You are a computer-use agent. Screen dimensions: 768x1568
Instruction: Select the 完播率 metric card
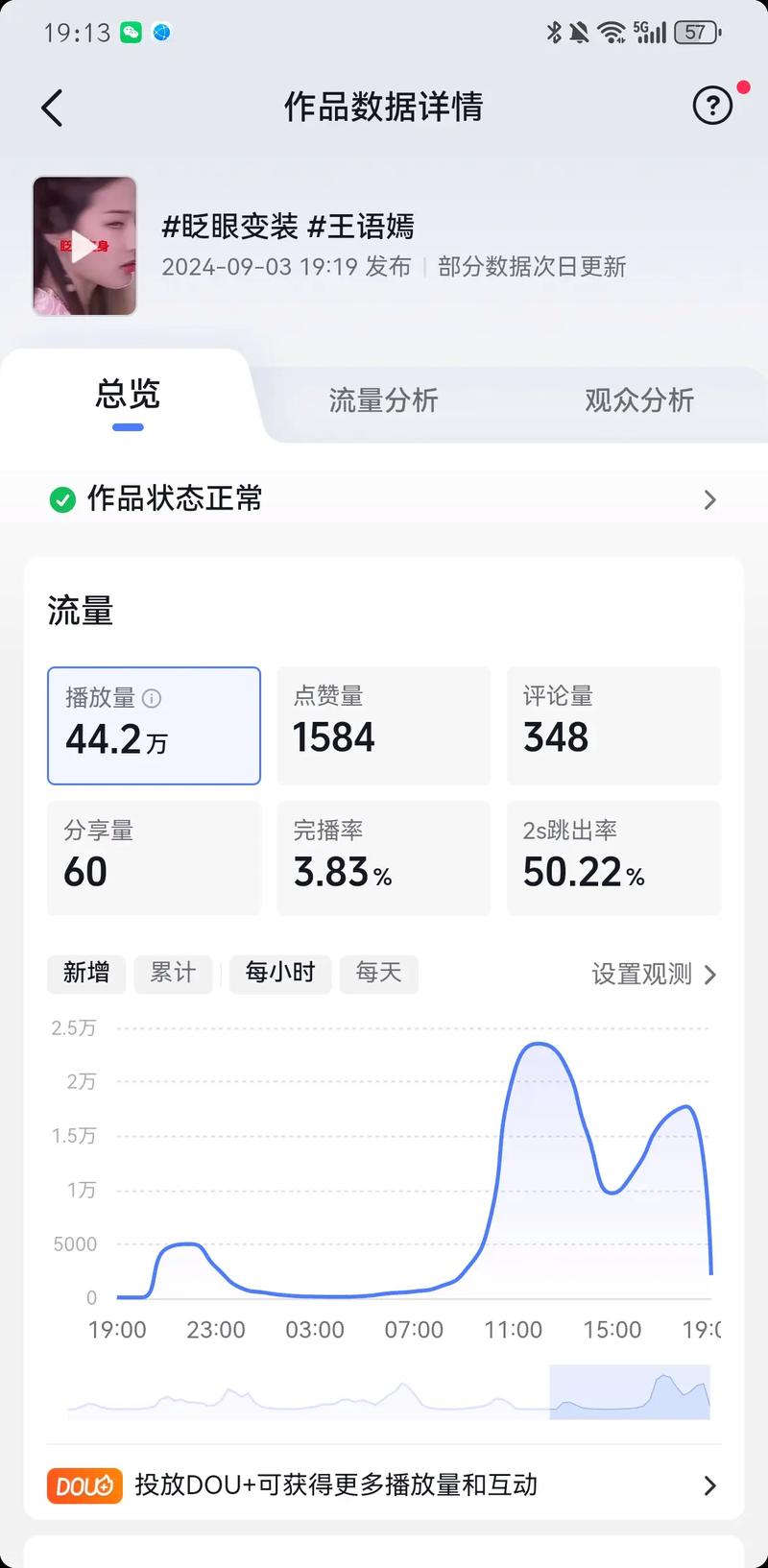[383, 857]
